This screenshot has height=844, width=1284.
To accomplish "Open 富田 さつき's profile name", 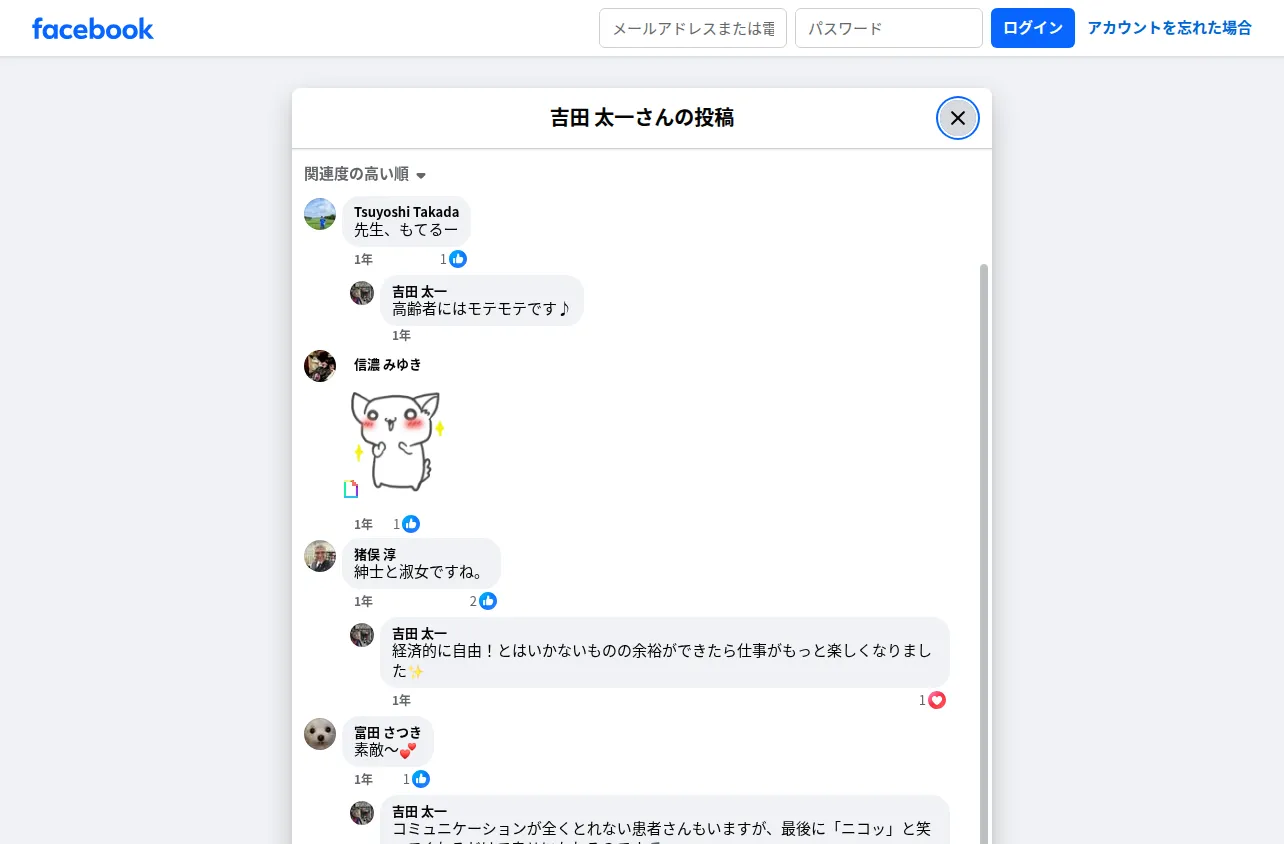I will (x=388, y=733).
